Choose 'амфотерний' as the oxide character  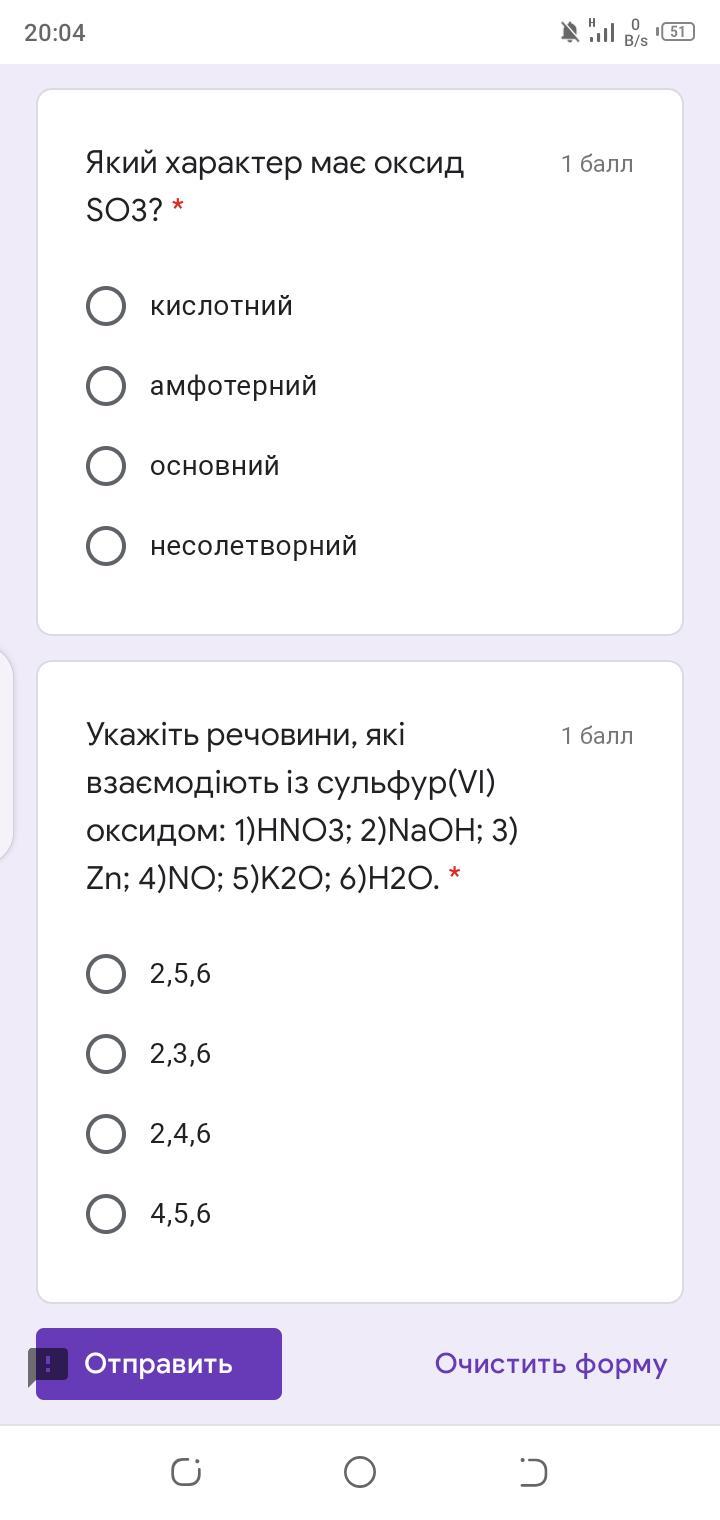point(106,386)
